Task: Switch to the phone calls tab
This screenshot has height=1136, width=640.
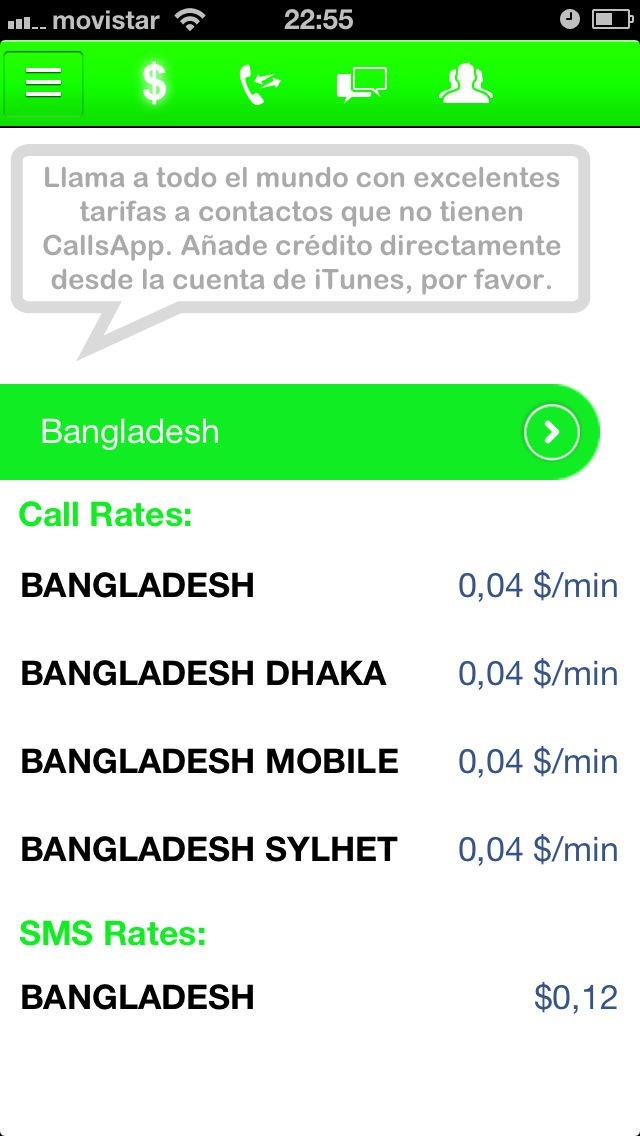Action: [x=259, y=84]
